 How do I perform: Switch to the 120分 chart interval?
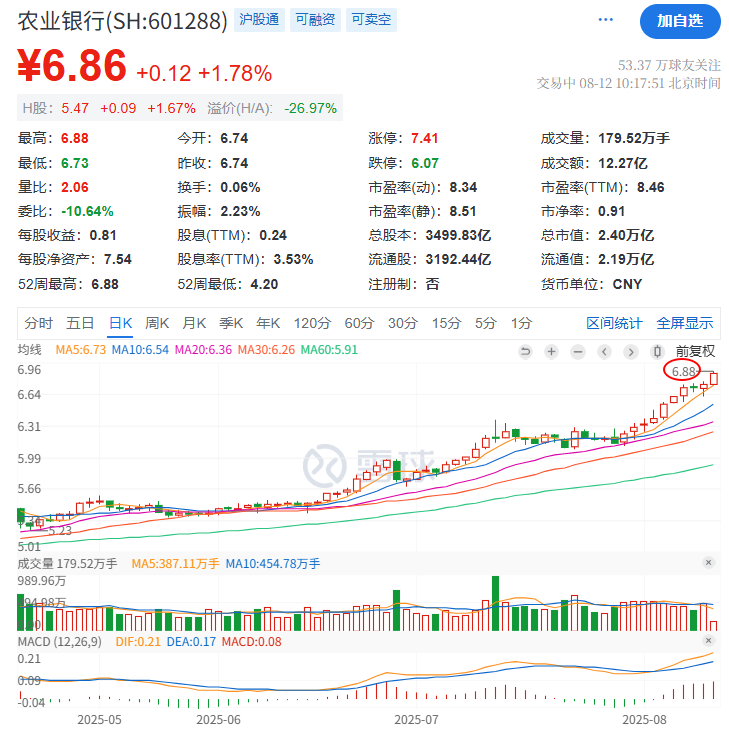point(312,323)
